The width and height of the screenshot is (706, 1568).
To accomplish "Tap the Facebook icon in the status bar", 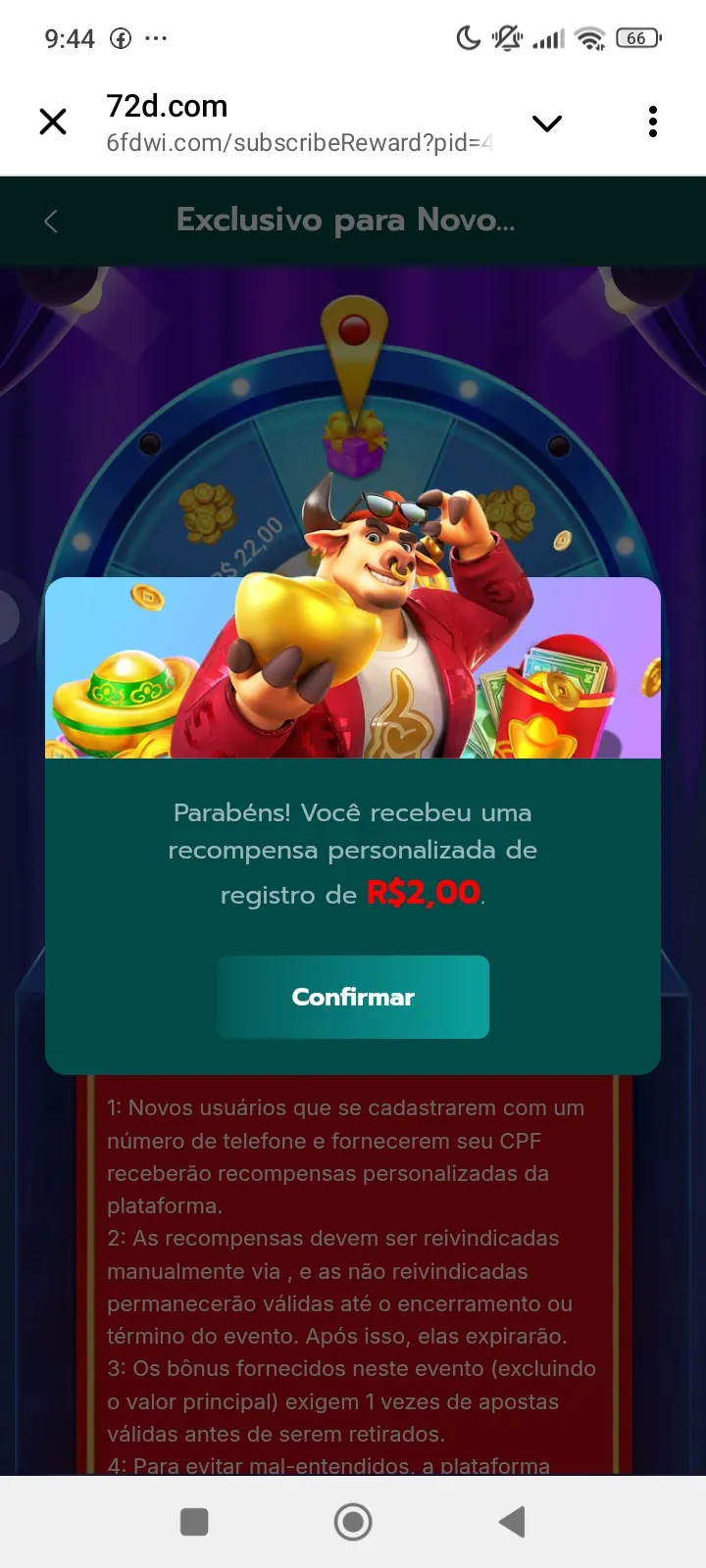I will click(122, 37).
